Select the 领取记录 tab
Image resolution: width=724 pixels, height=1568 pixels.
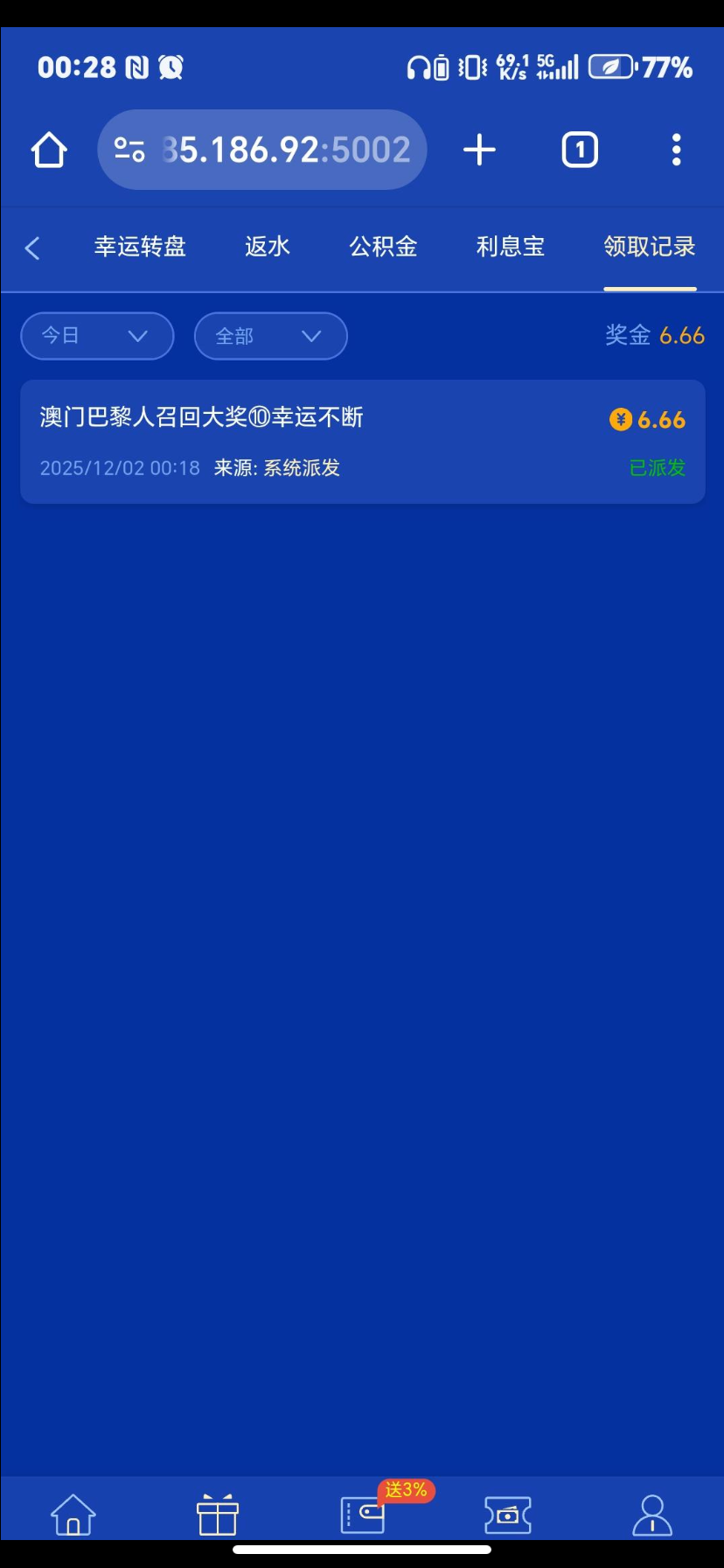click(x=649, y=247)
